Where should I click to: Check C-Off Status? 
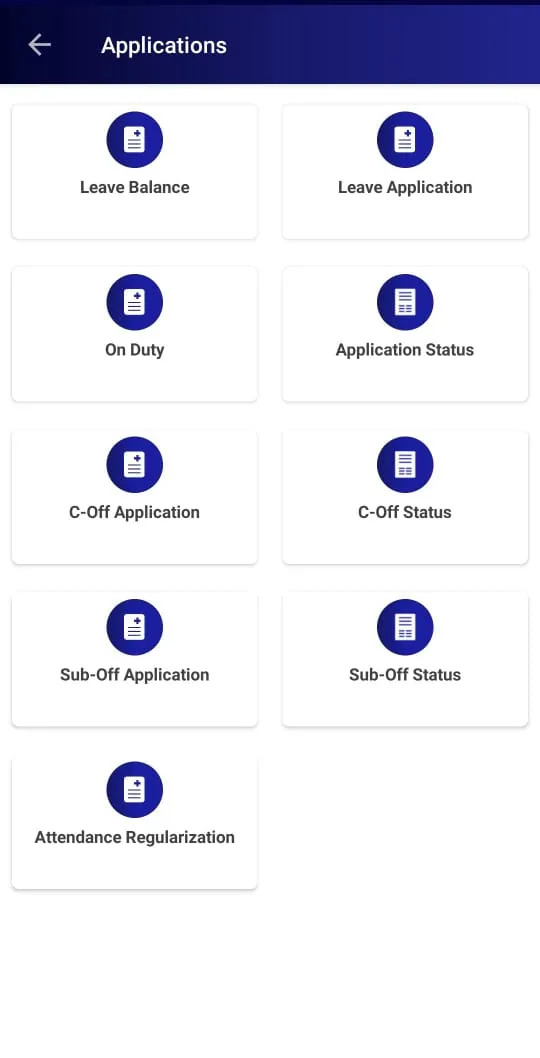click(405, 497)
